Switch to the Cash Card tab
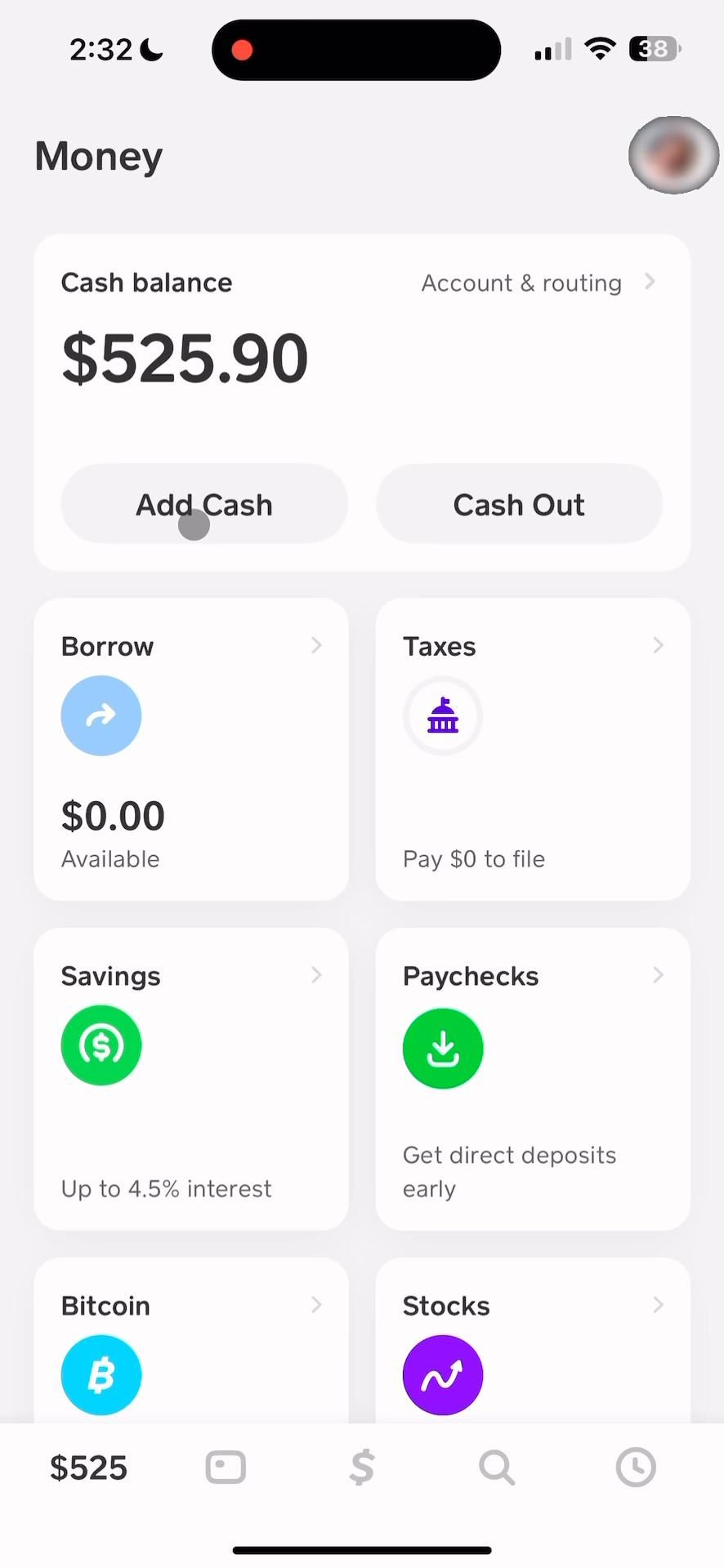 226,1468
